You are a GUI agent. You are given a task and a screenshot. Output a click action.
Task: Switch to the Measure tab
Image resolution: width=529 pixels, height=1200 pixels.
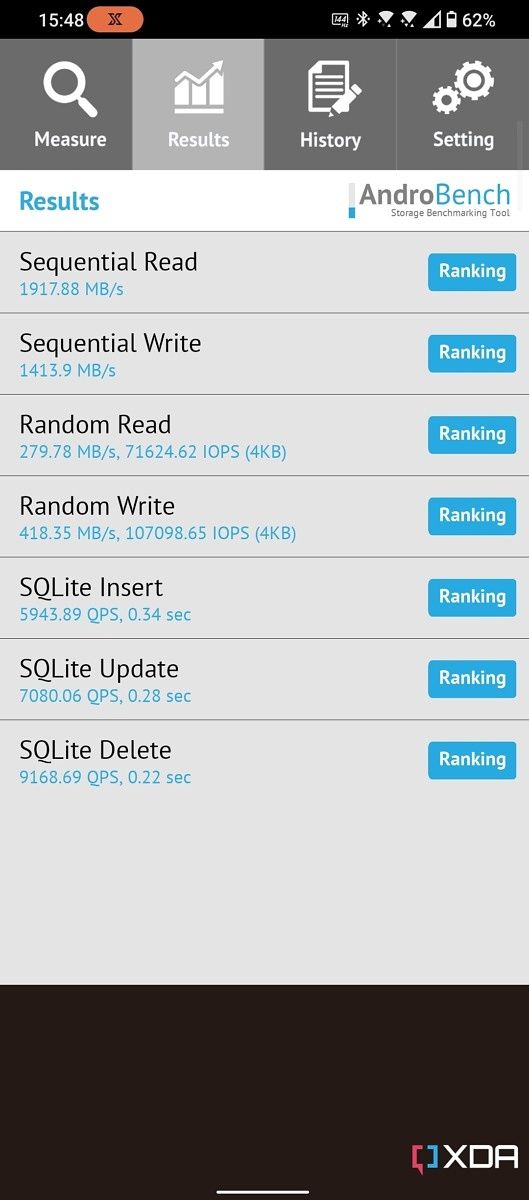point(66,104)
